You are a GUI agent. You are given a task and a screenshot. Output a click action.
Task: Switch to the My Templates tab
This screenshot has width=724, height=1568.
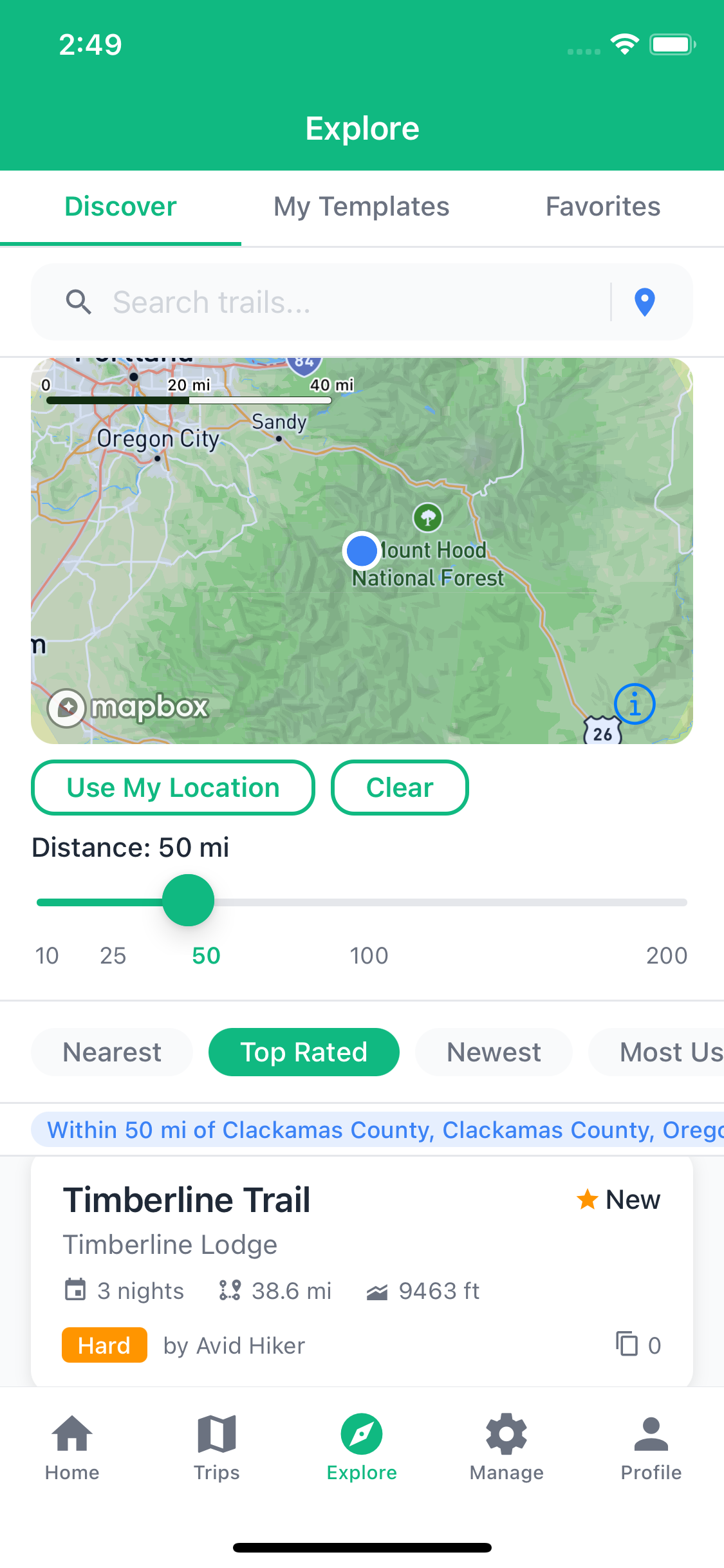point(361,206)
